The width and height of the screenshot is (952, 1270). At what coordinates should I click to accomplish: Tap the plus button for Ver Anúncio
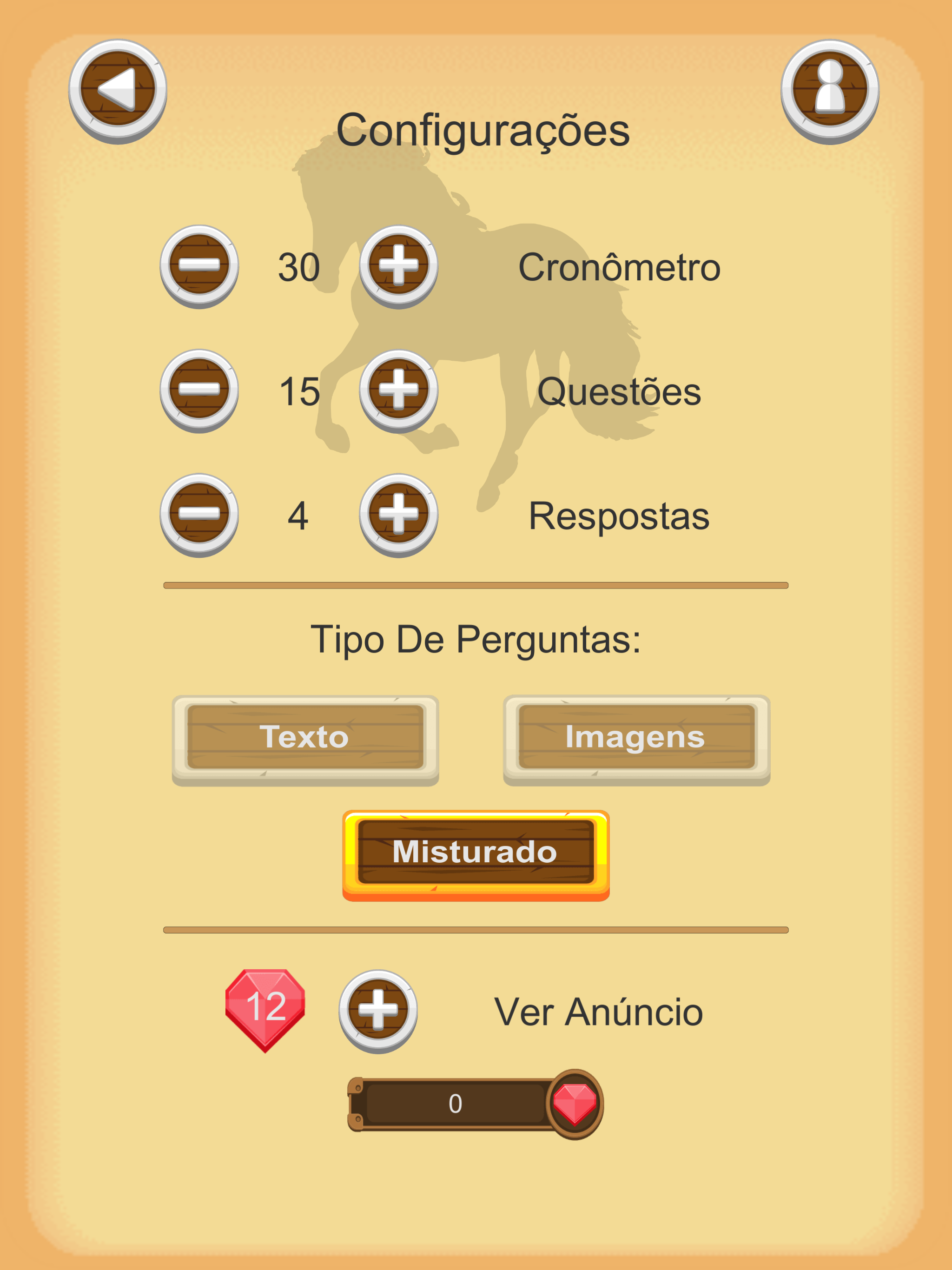pos(378,1011)
